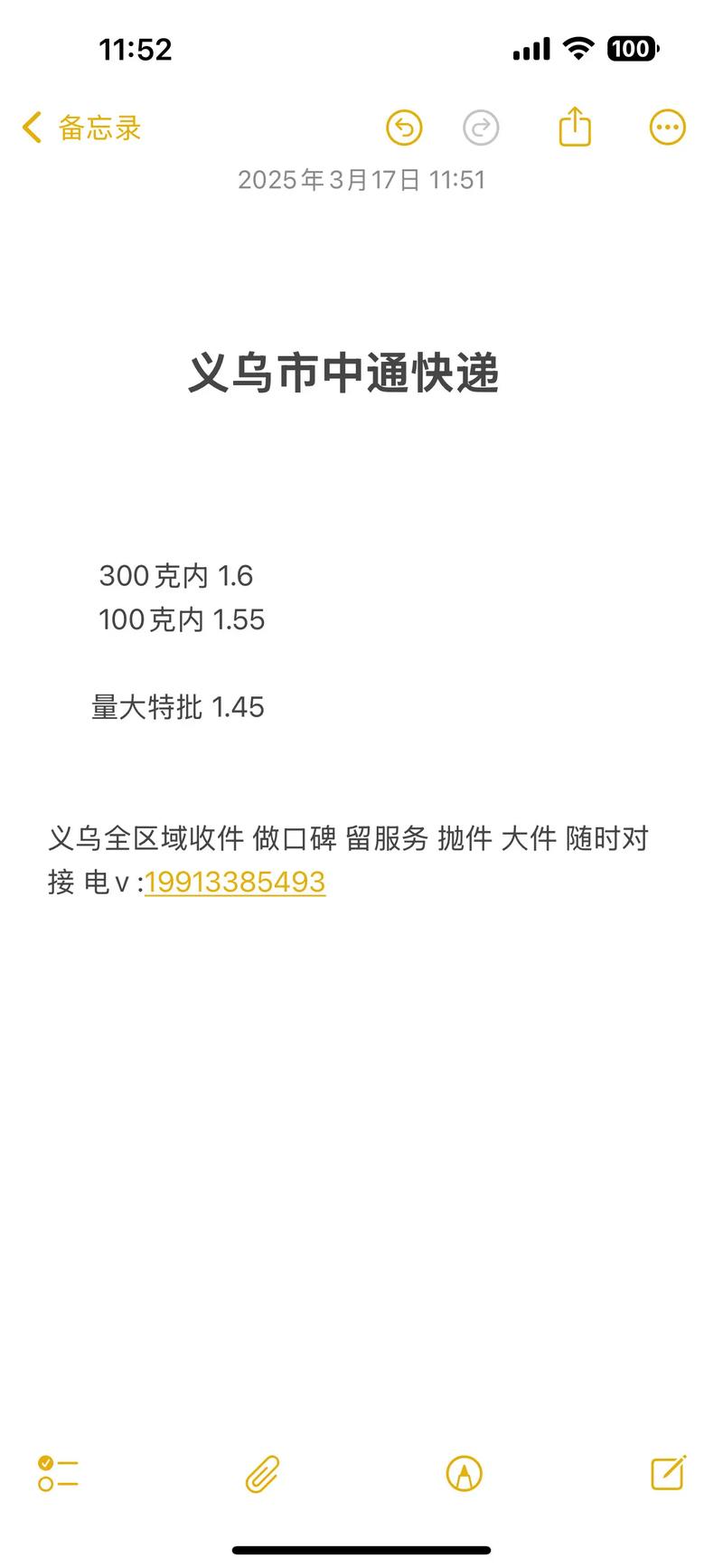Open the more options ellipsis icon
The height and width of the screenshot is (1568, 723).
pos(667,127)
